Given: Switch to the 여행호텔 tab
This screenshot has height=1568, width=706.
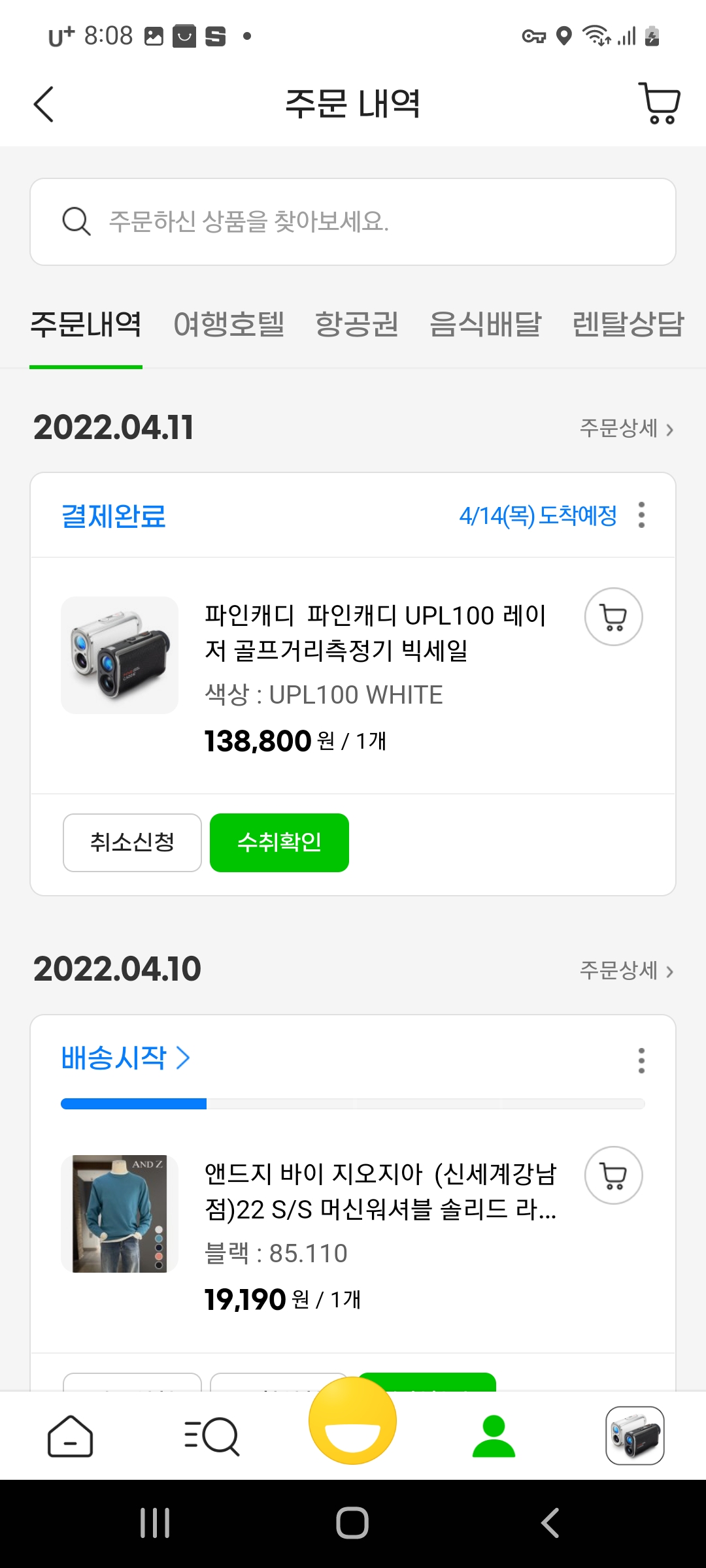Looking at the screenshot, I should (x=229, y=324).
